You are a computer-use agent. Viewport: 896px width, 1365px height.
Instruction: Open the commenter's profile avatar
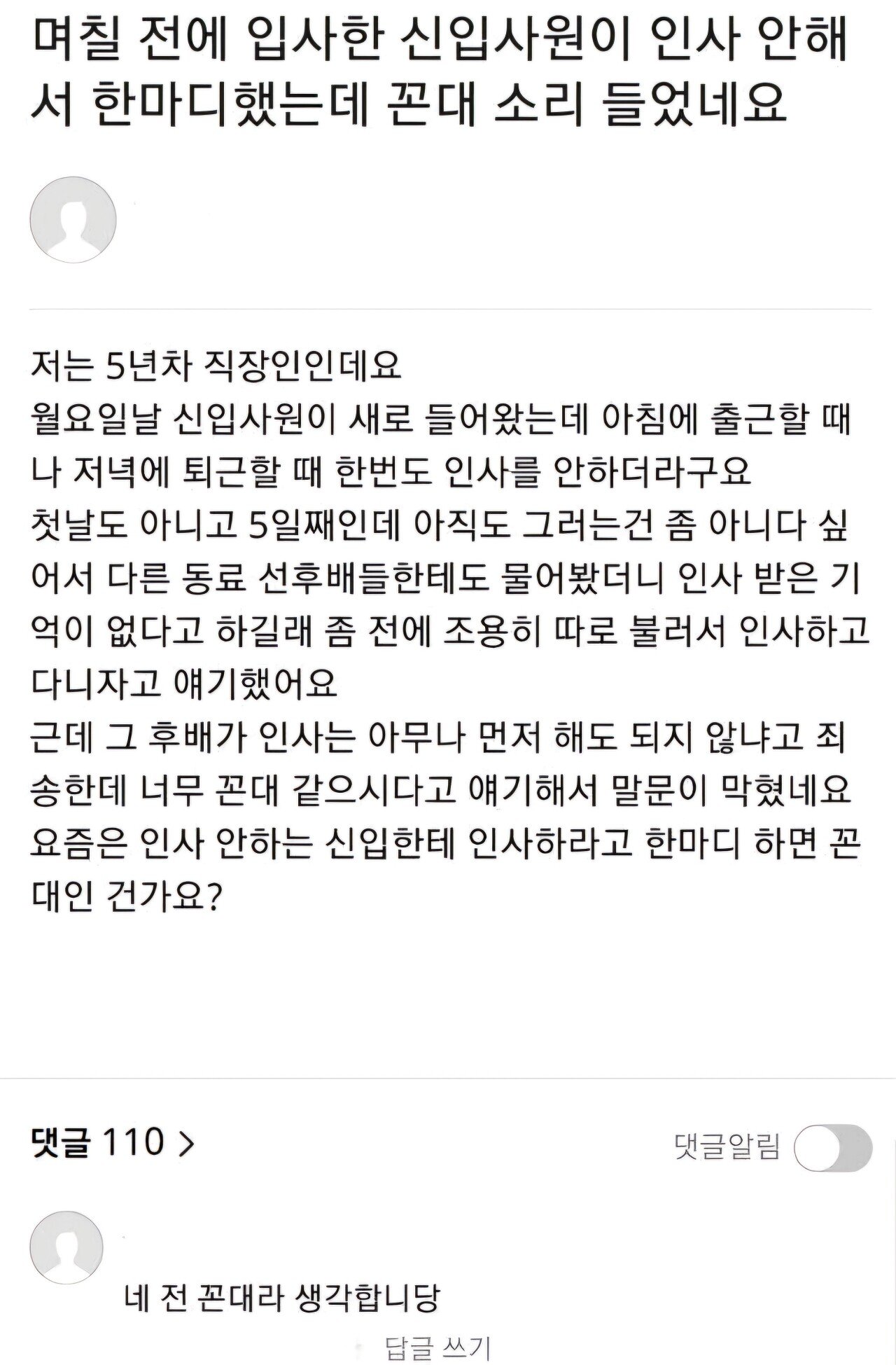point(67,1248)
